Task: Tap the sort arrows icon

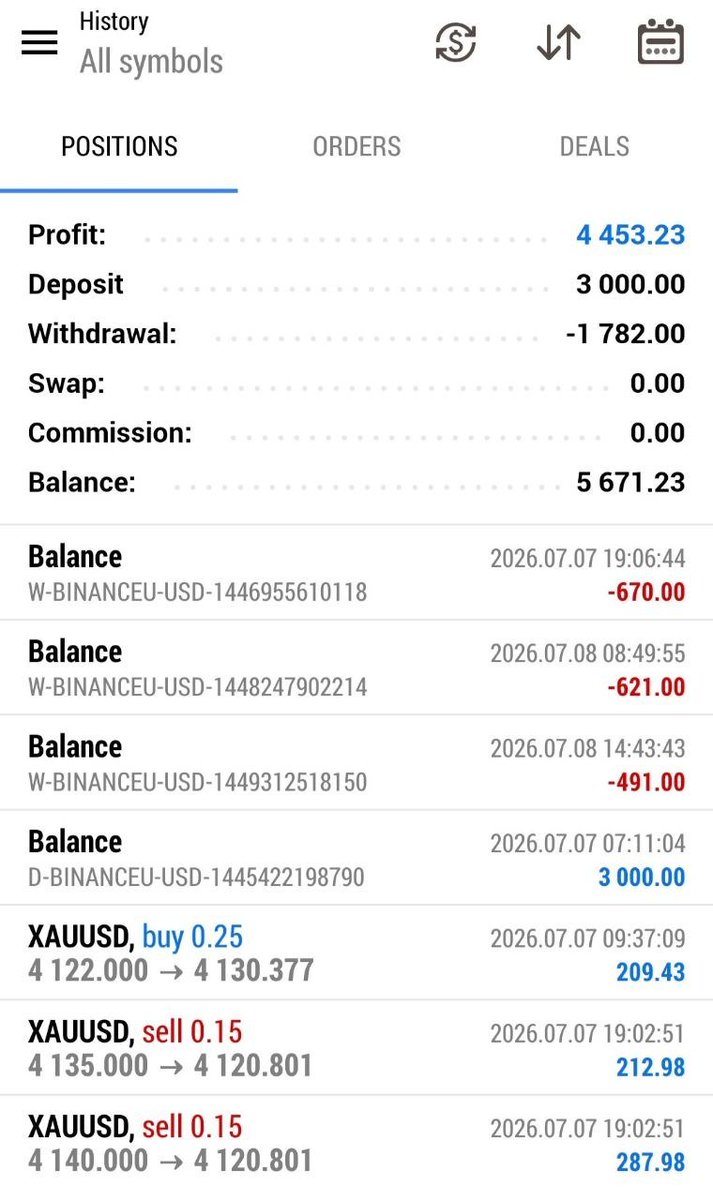Action: [x=558, y=43]
